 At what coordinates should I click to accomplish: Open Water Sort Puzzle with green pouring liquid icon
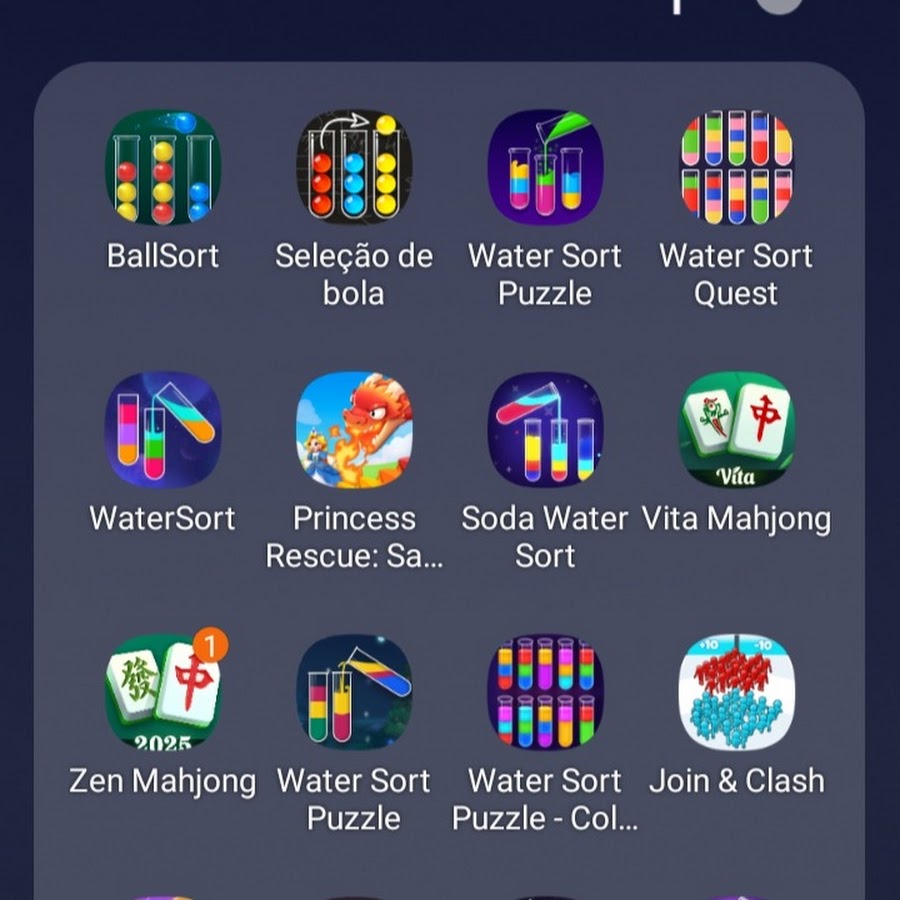click(x=545, y=168)
